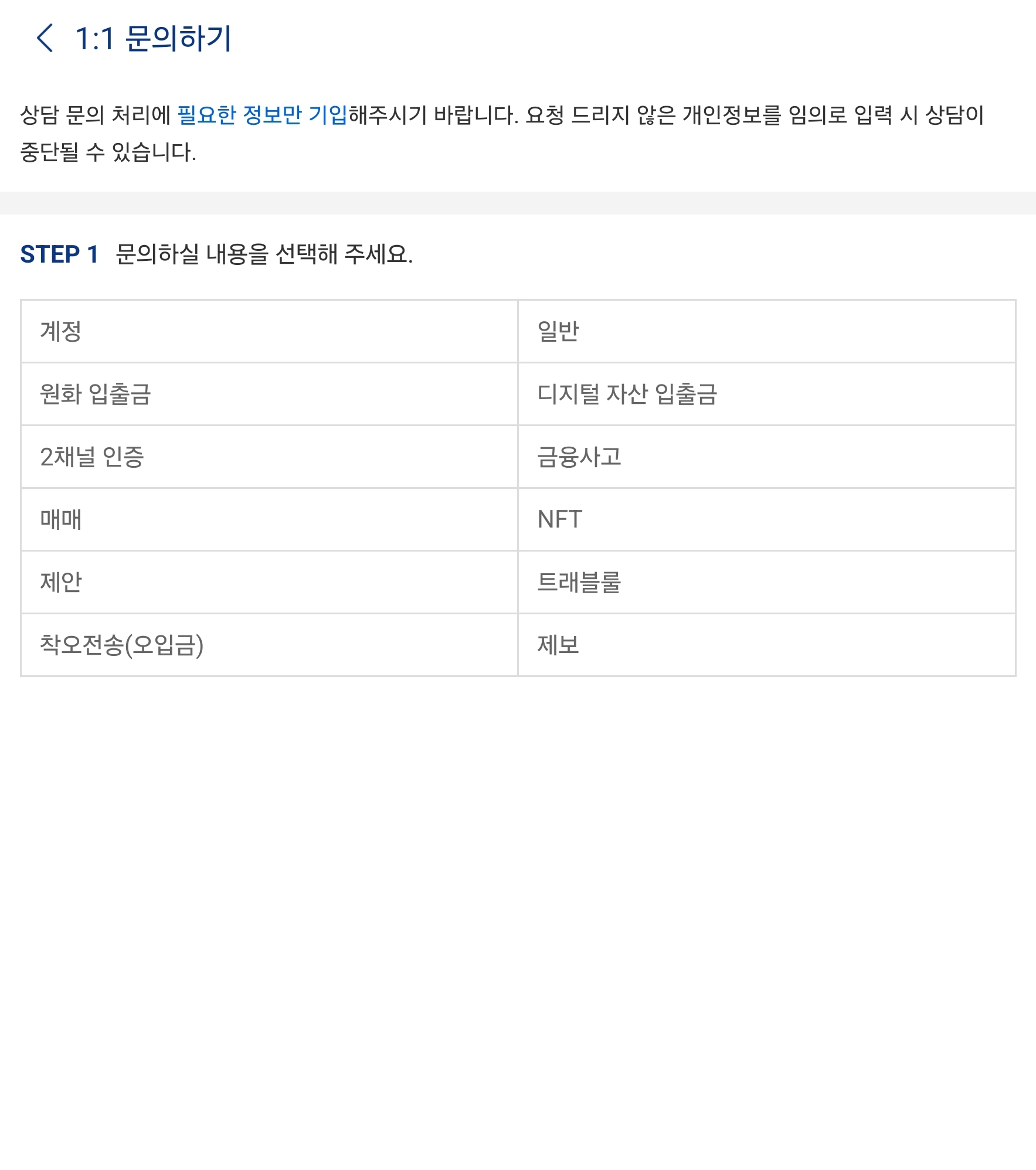The image size is (1036, 1170).
Task: Choose 트래블룰 inquiry type
Action: (767, 582)
